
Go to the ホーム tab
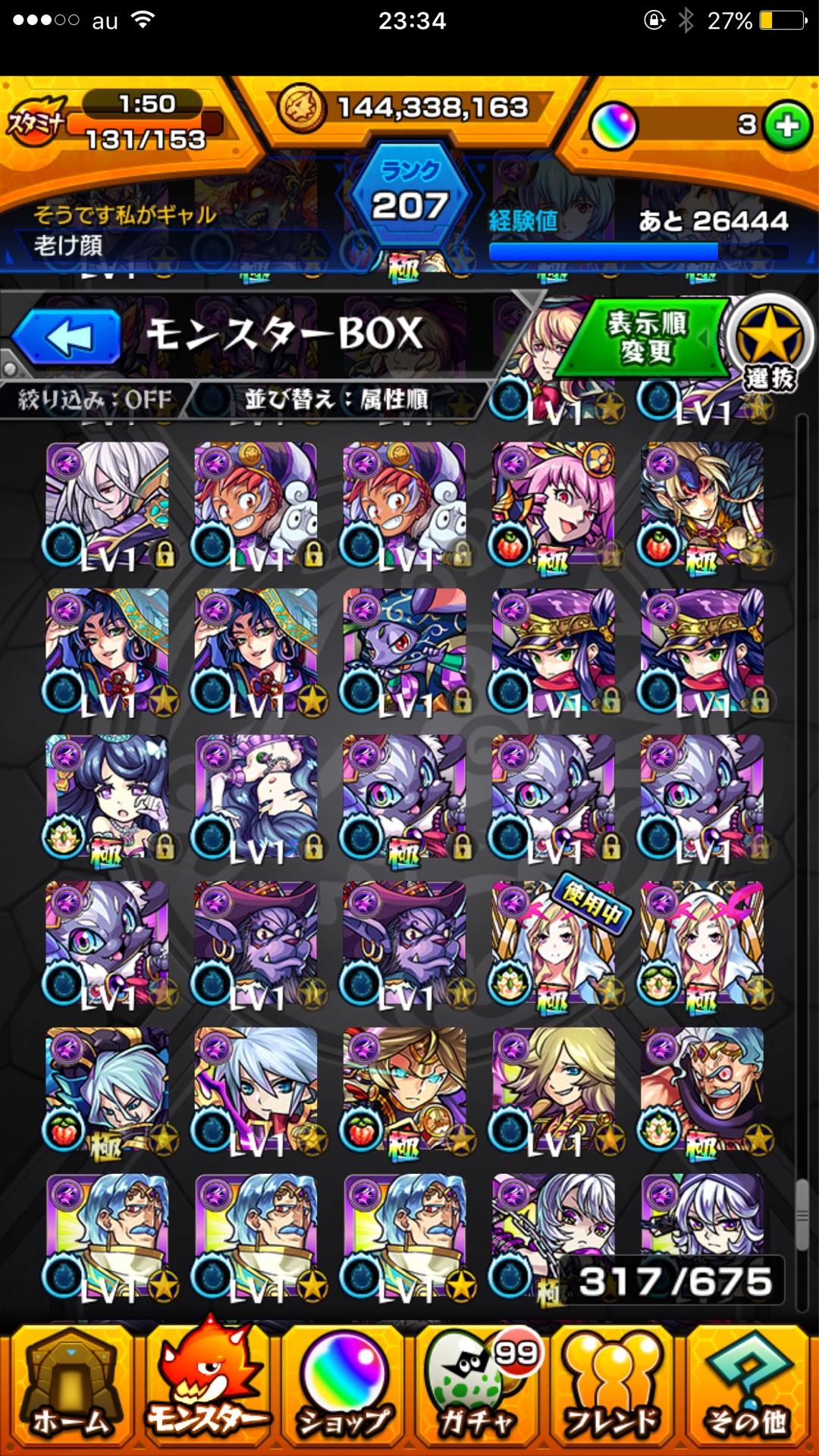(x=70, y=1391)
